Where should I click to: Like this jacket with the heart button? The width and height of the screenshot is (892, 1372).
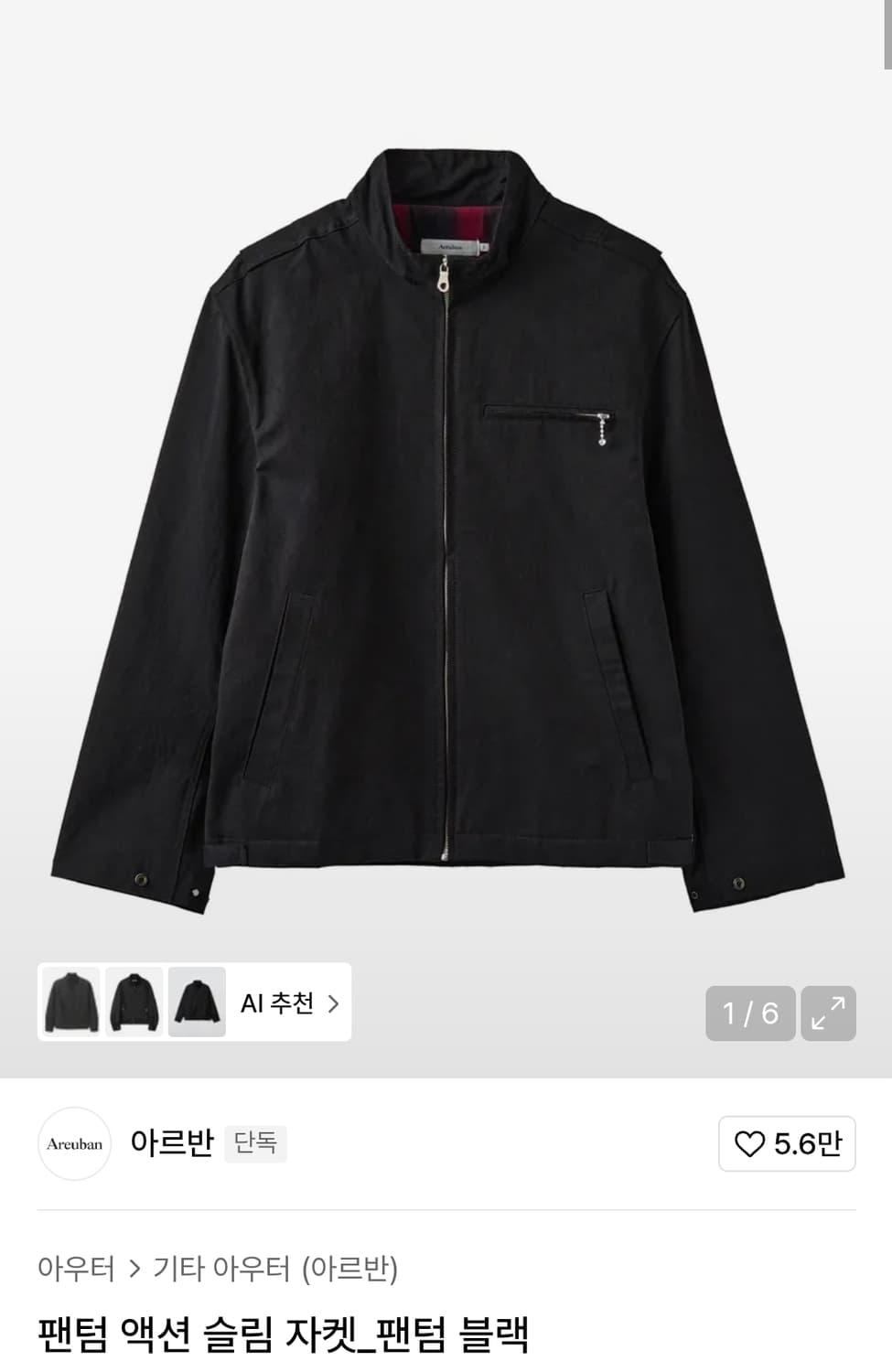[x=787, y=1143]
